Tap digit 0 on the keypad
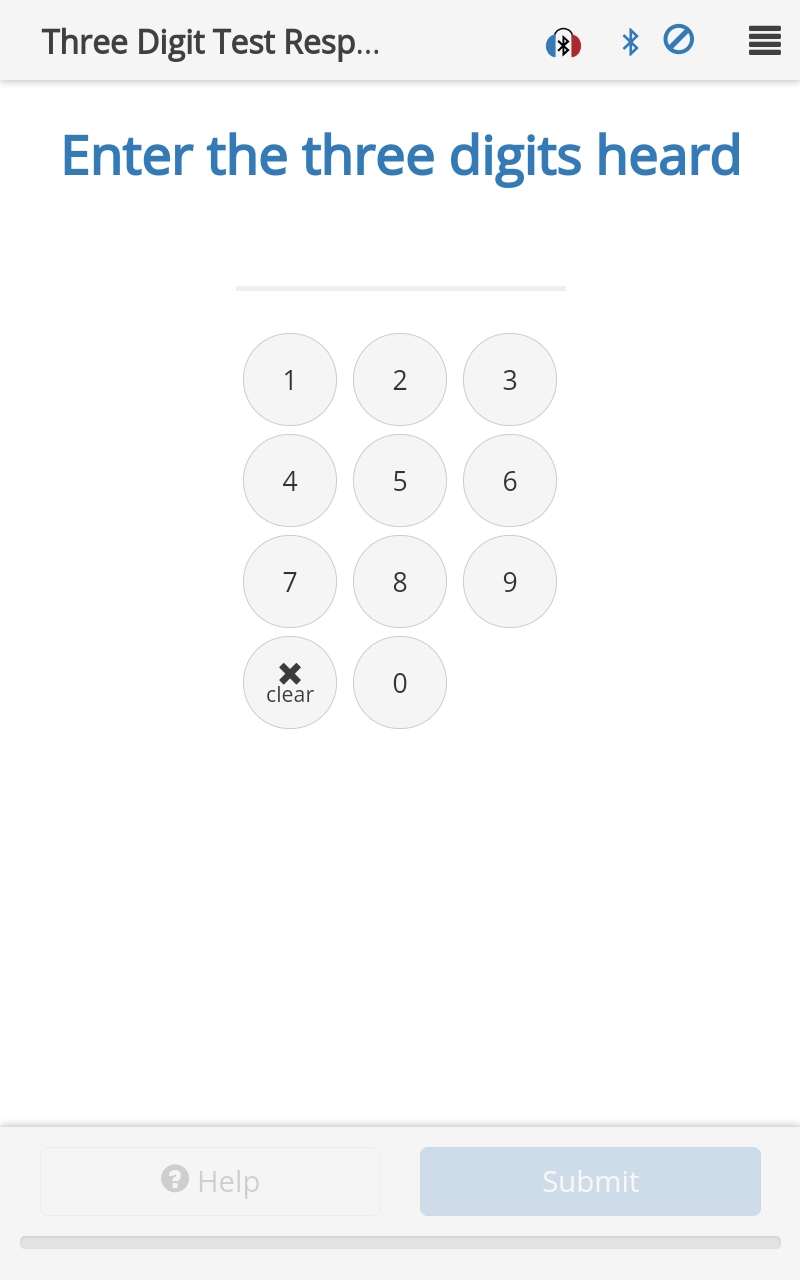The height and width of the screenshot is (1280, 800). click(x=400, y=683)
